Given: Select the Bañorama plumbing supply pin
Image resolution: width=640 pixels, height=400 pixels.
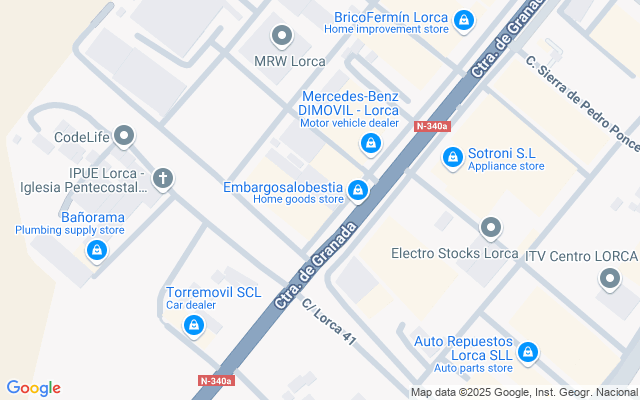Looking at the screenshot, I should pyautogui.click(x=97, y=251).
